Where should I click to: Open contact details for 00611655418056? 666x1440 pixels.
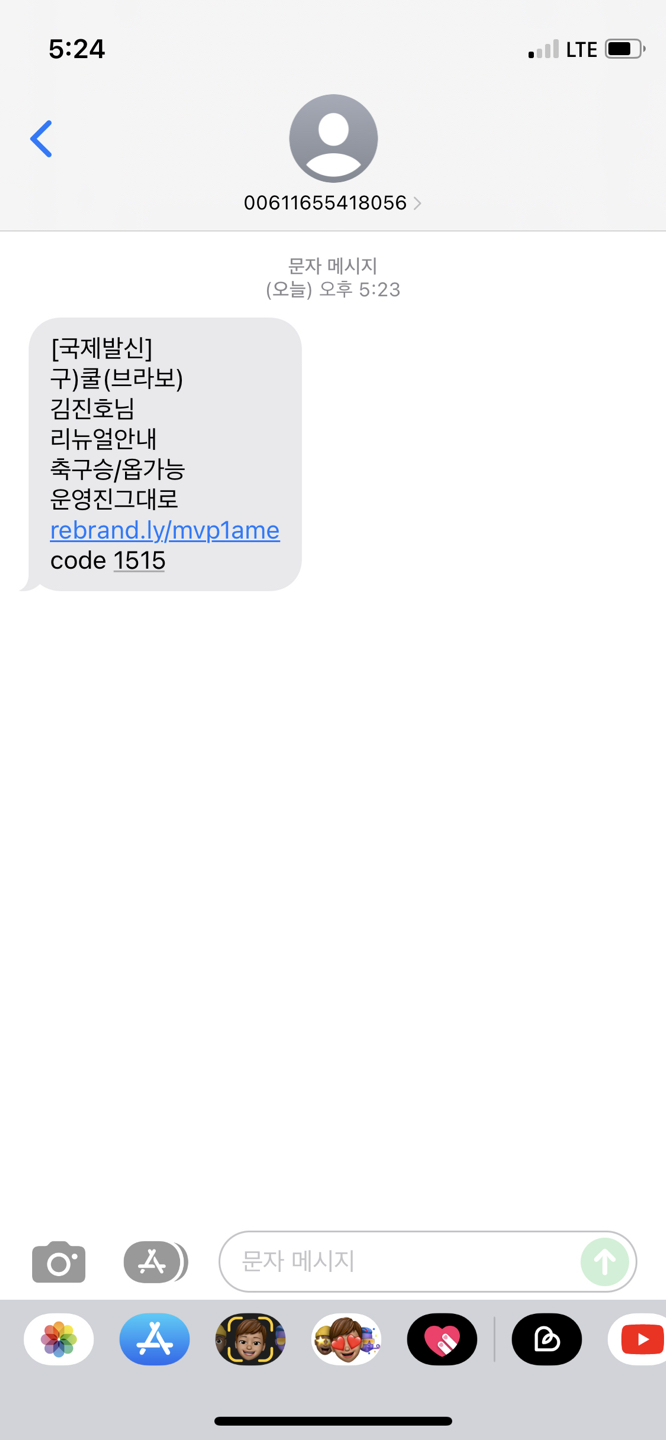pyautogui.click(x=333, y=203)
